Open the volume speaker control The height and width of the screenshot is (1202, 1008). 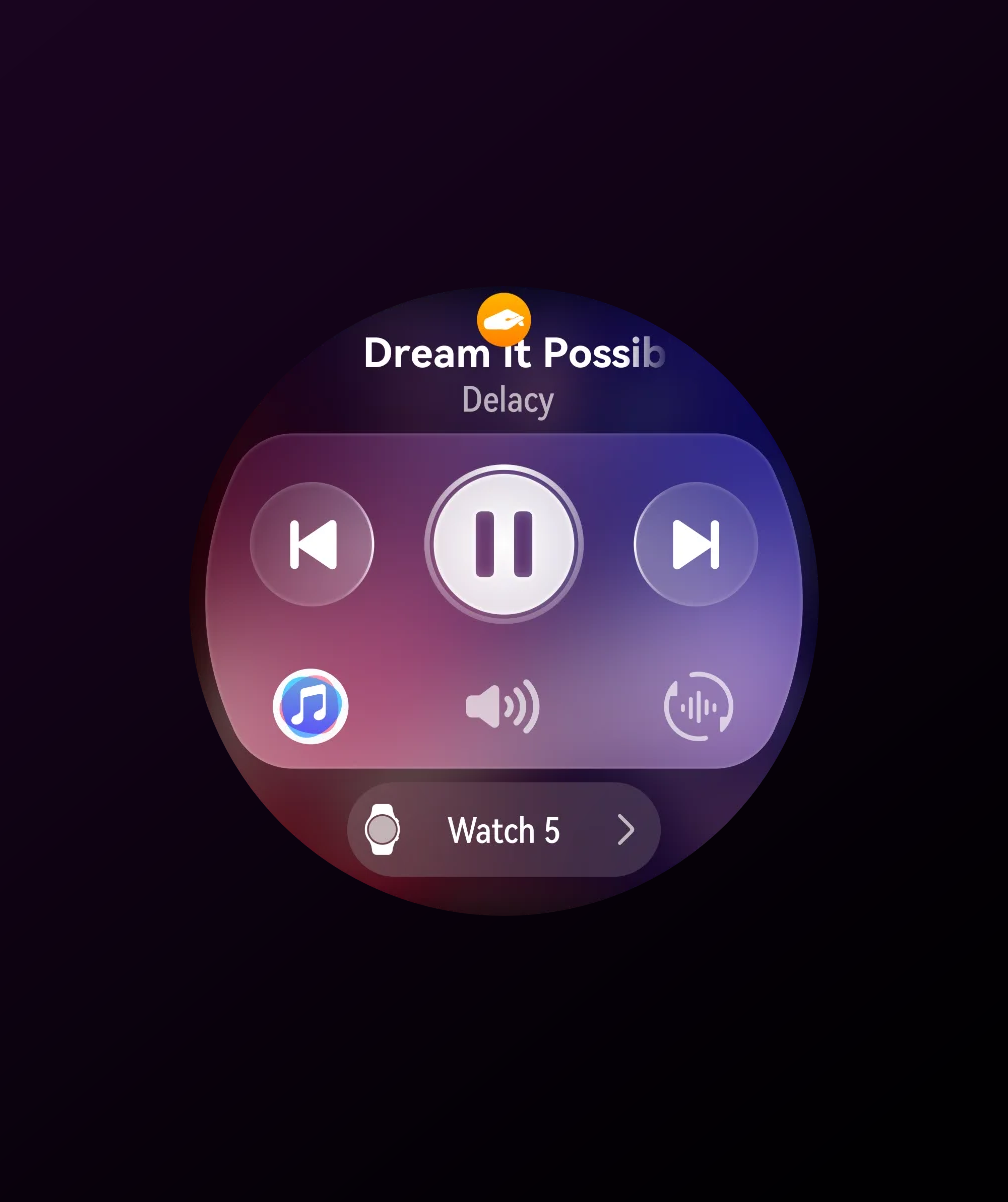point(503,707)
